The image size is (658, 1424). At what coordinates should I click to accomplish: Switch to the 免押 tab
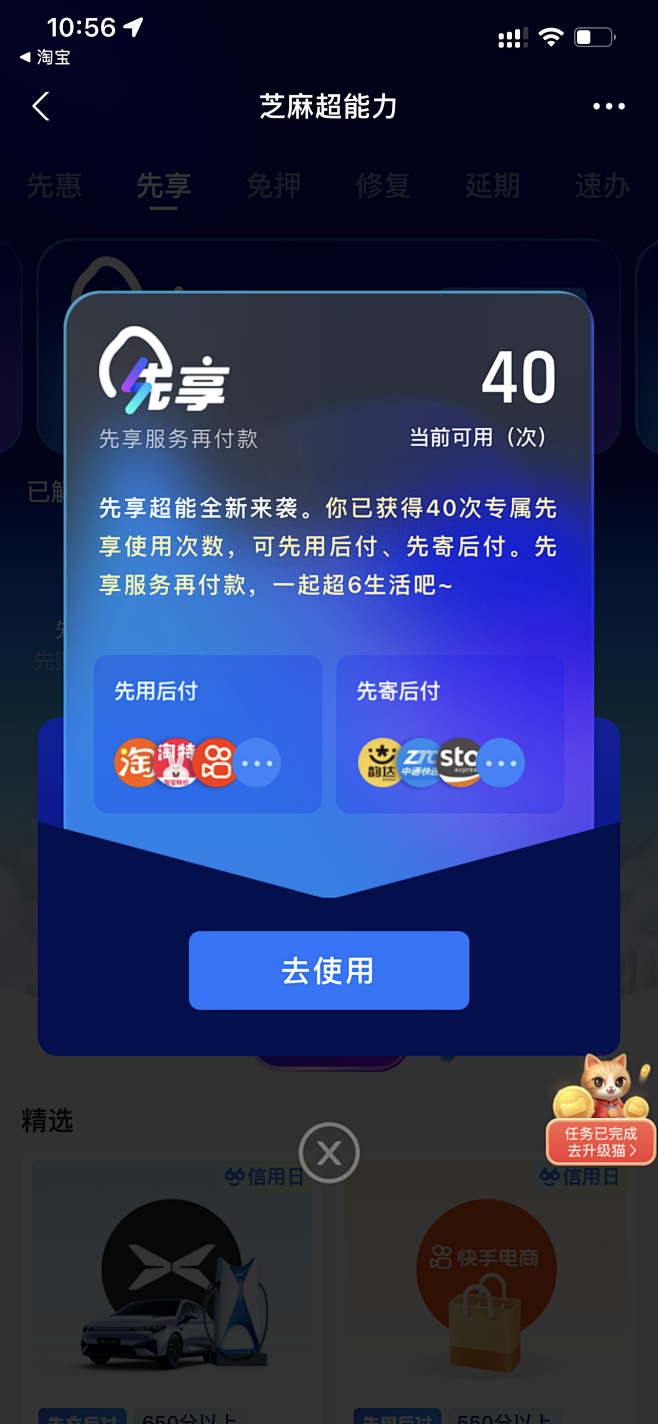click(x=273, y=185)
